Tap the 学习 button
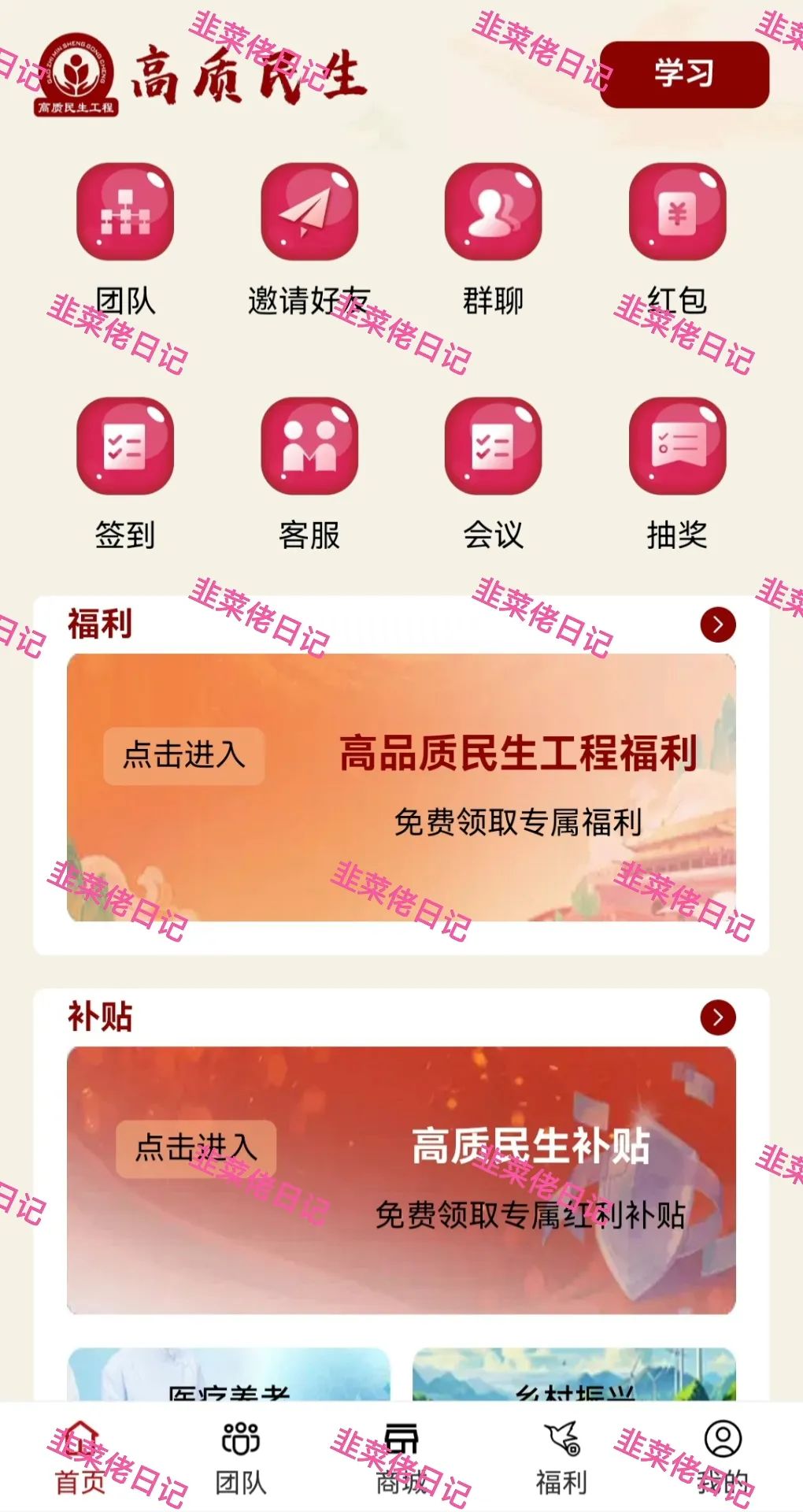The width and height of the screenshot is (803, 1512). coord(684,75)
